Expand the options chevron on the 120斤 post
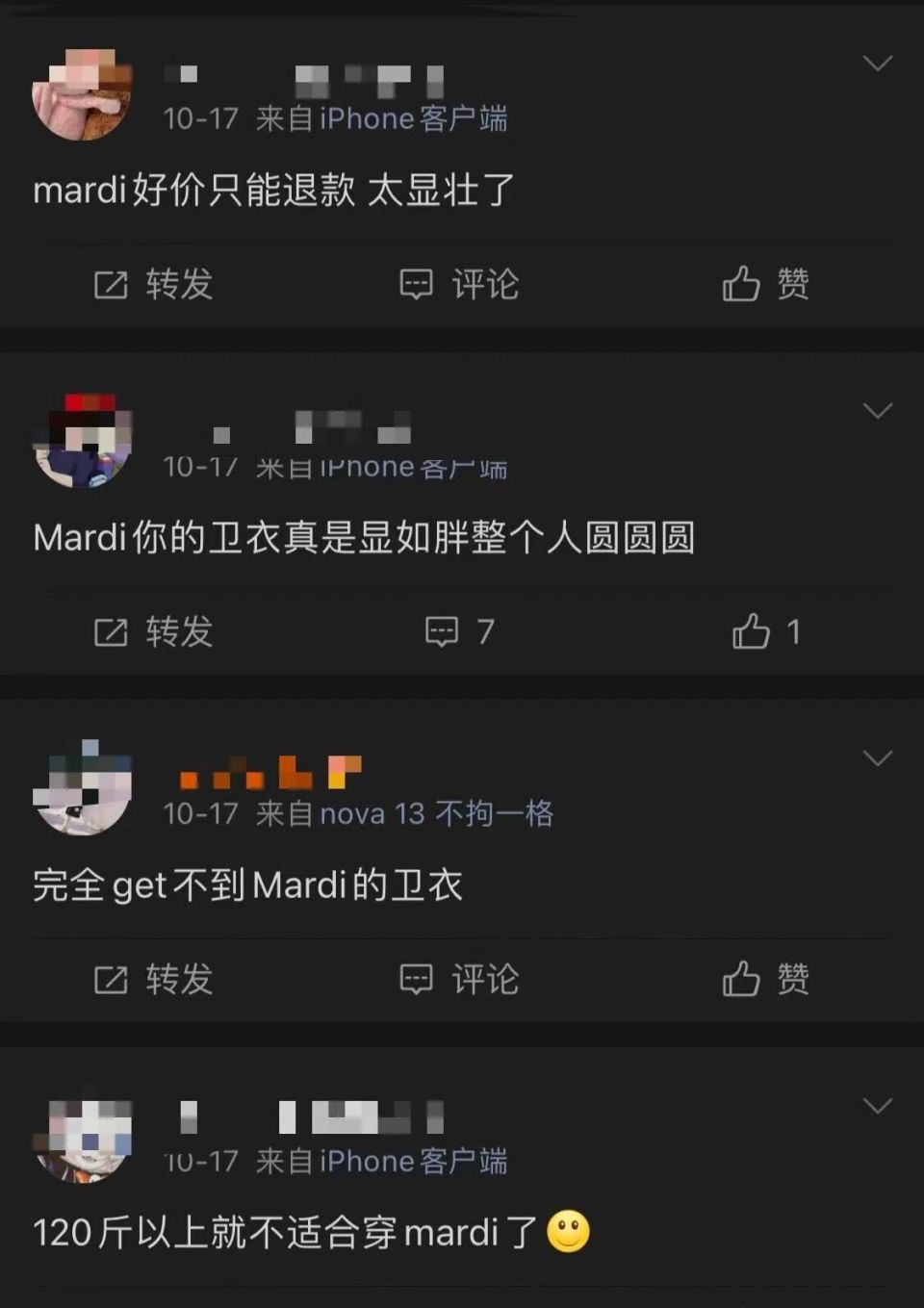This screenshot has width=924, height=1308. click(877, 1104)
